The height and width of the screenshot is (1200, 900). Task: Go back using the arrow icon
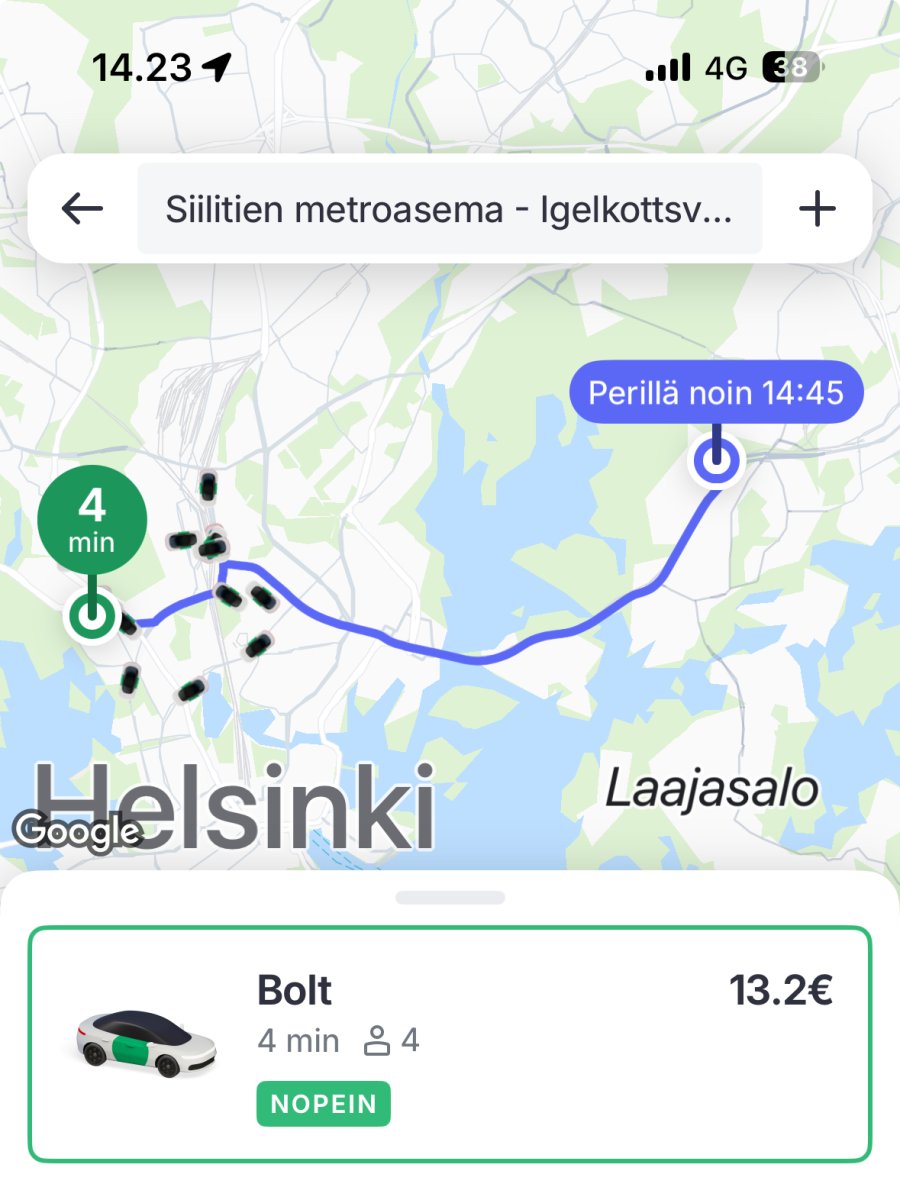pyautogui.click(x=82, y=209)
